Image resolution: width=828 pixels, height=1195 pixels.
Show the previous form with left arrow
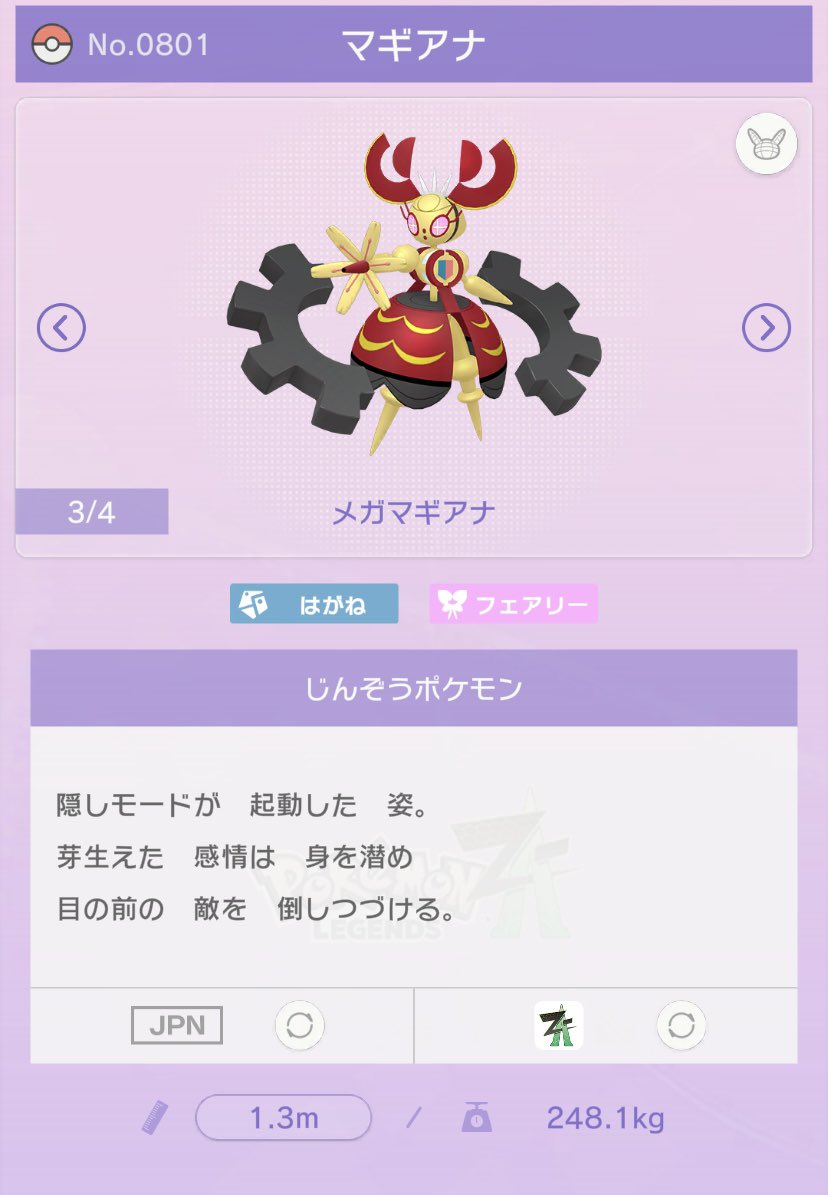click(61, 327)
